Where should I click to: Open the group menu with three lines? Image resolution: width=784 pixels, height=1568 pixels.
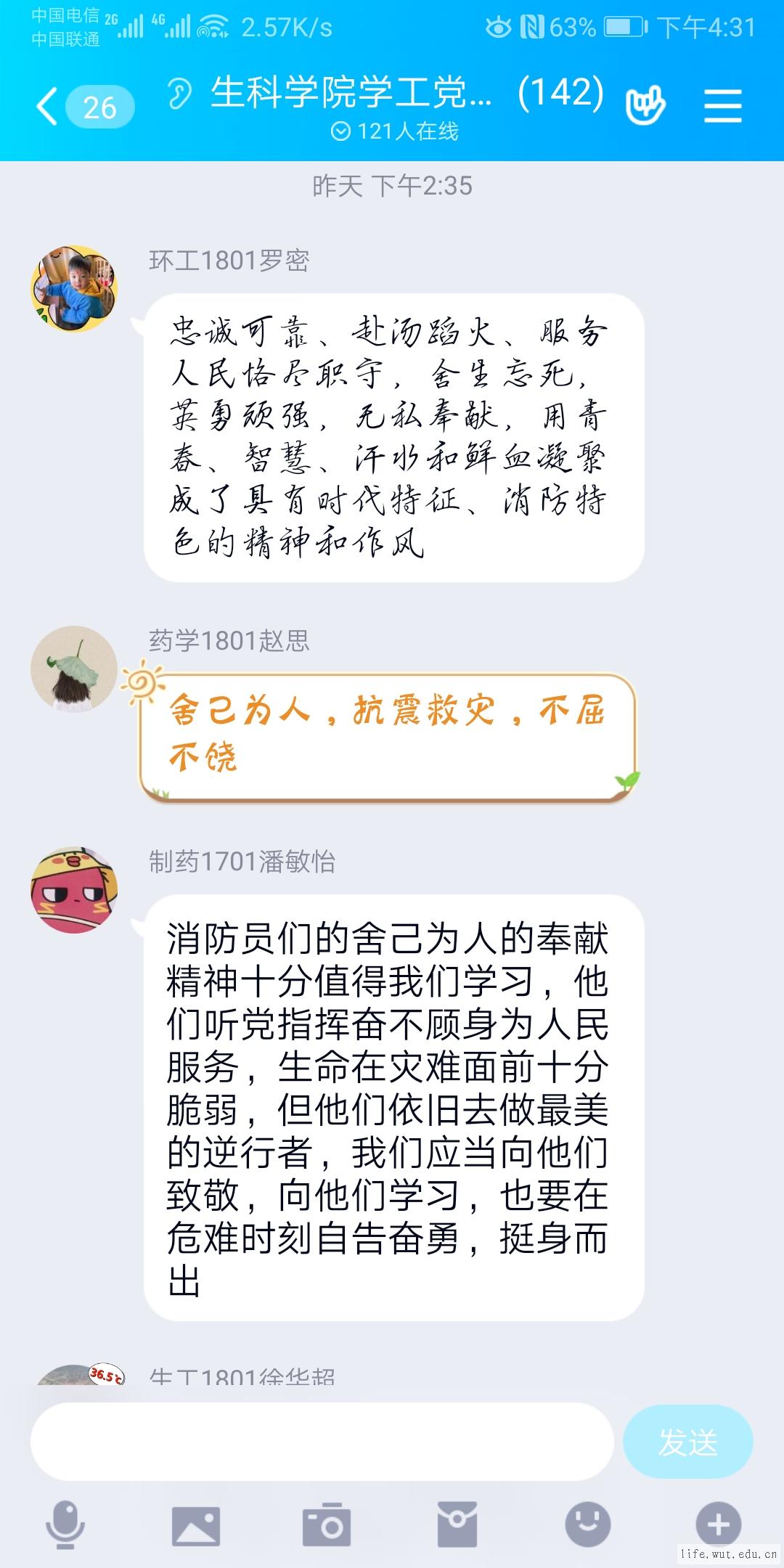[x=722, y=107]
